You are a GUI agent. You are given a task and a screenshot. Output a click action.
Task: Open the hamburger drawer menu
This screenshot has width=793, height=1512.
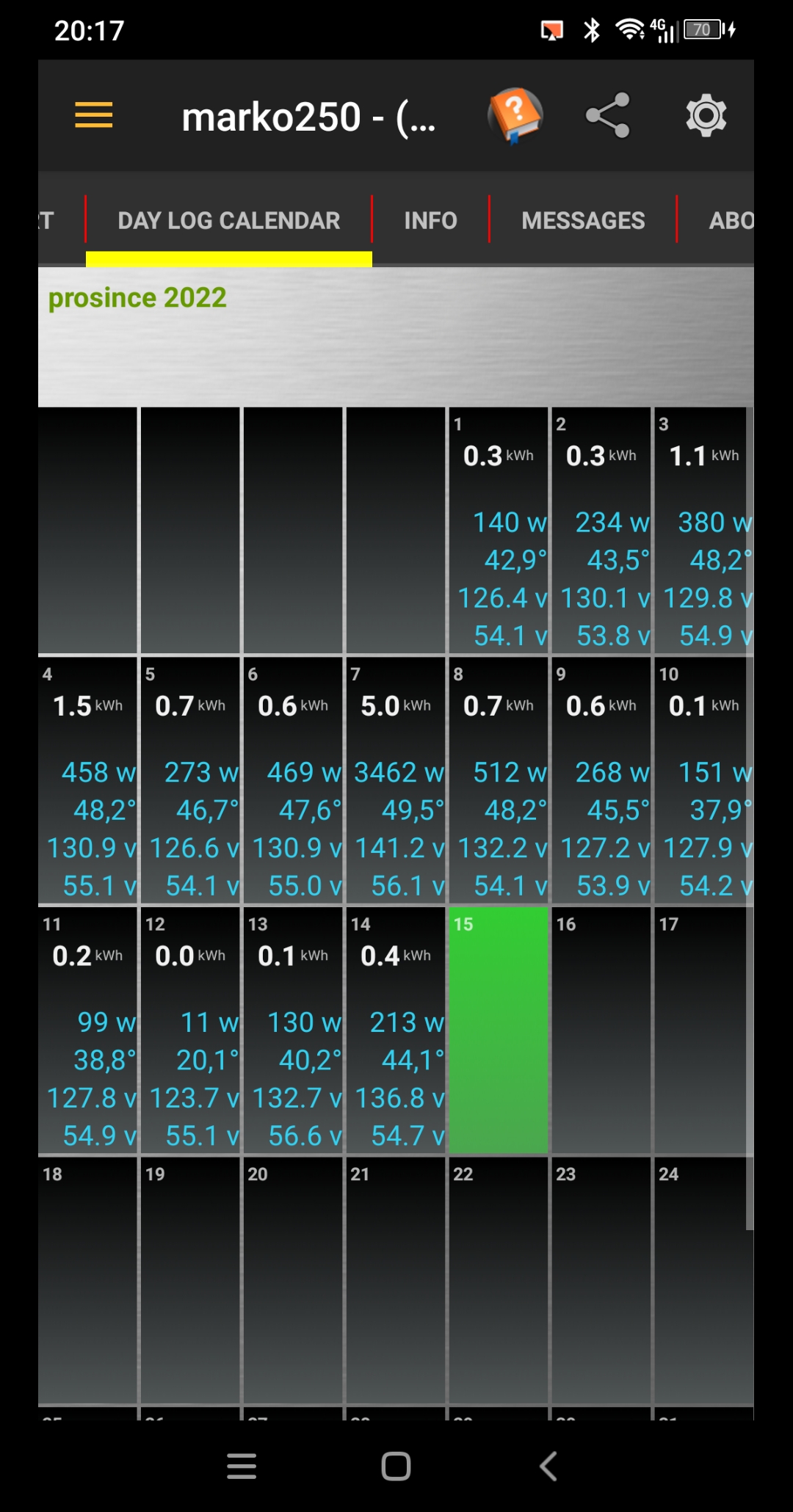pyautogui.click(x=94, y=115)
